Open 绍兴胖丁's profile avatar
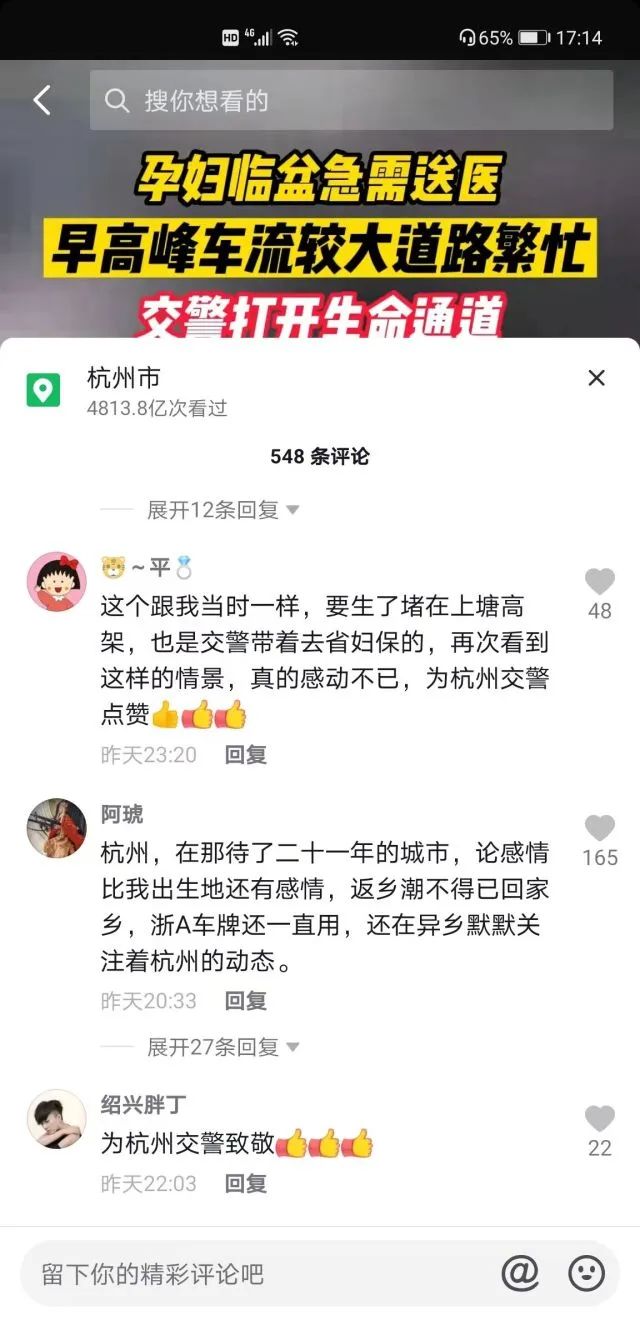 pyautogui.click(x=56, y=1119)
